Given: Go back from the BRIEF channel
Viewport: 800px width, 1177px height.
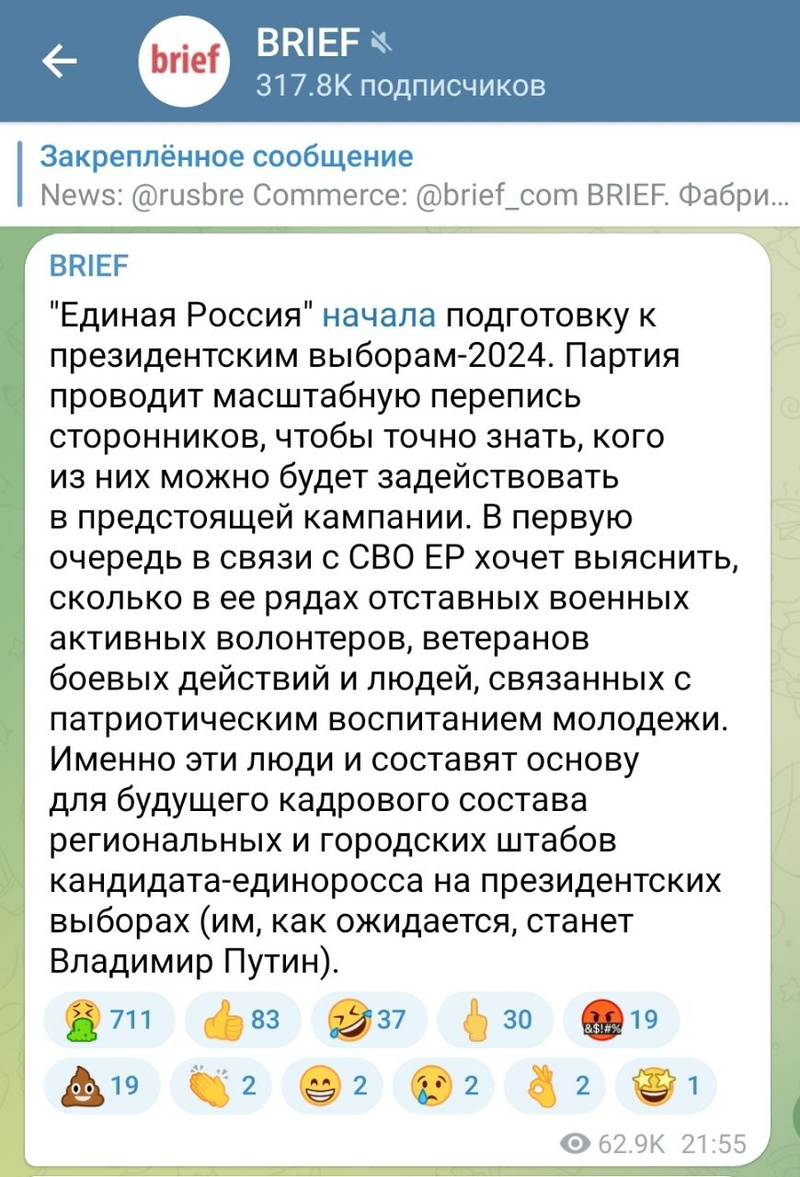Looking at the screenshot, I should pyautogui.click(x=60, y=62).
